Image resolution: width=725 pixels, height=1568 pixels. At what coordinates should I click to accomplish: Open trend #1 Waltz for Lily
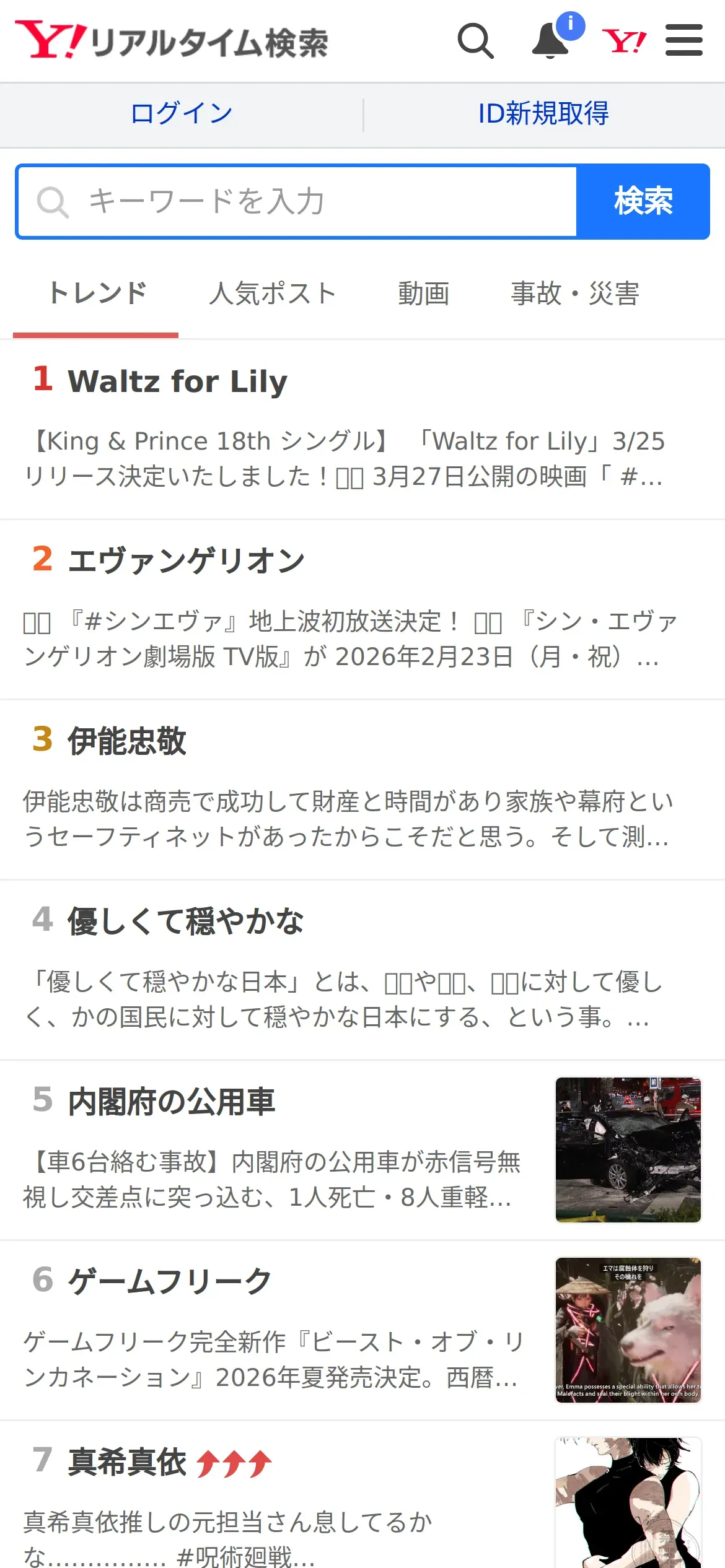(x=177, y=381)
